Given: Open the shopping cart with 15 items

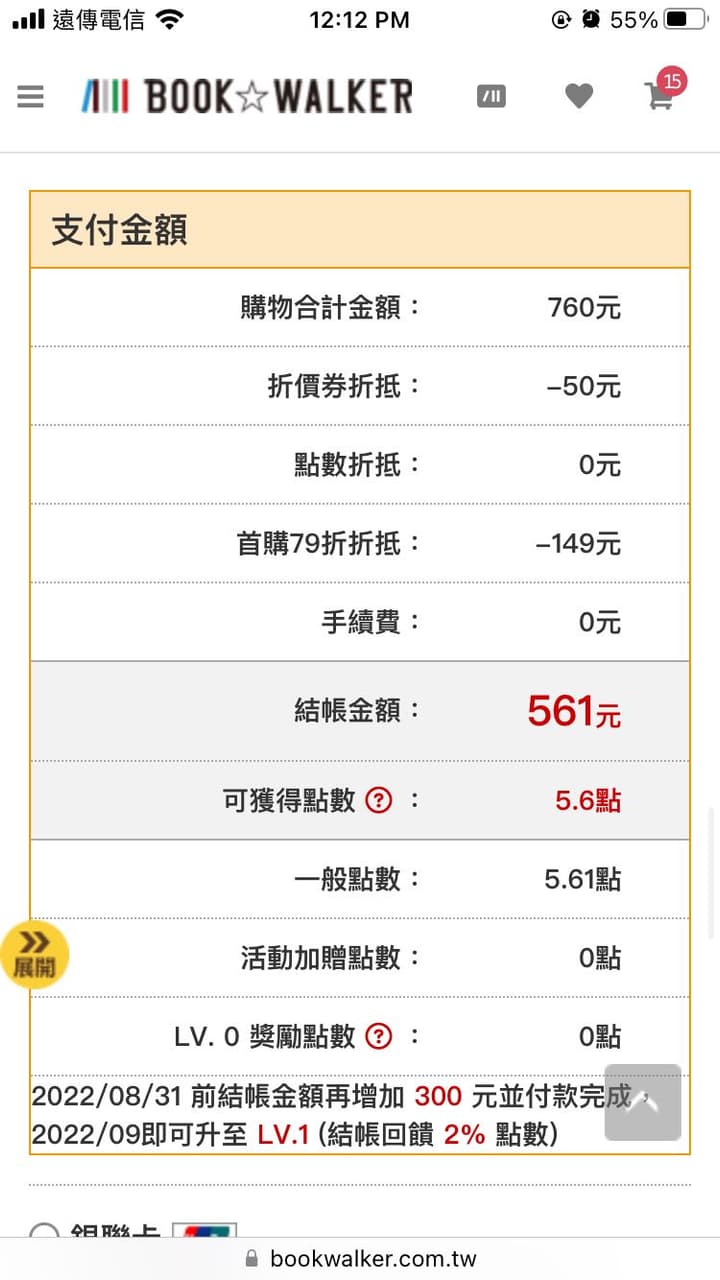Looking at the screenshot, I should 662,92.
